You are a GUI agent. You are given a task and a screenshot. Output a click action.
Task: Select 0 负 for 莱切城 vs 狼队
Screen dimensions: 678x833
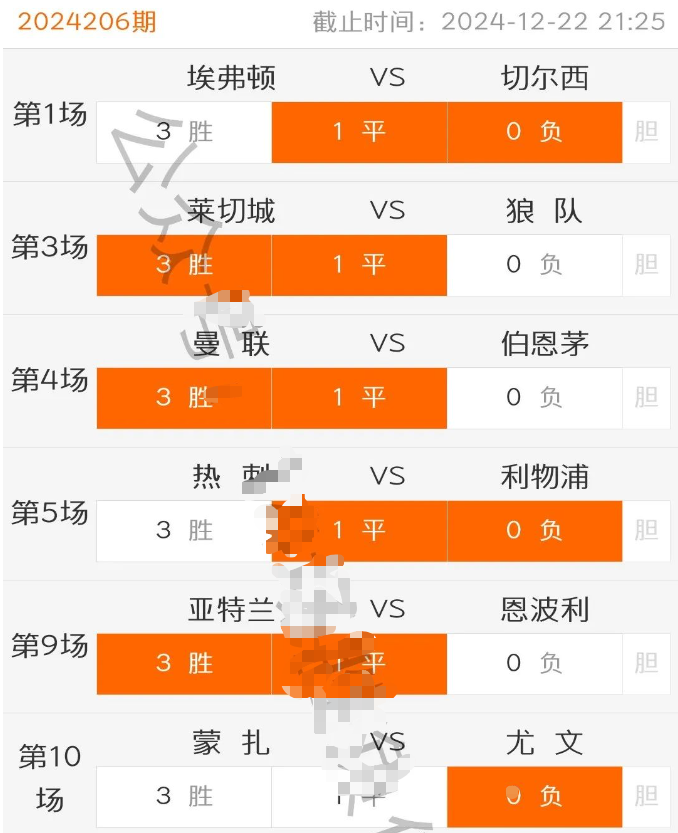pos(534,265)
